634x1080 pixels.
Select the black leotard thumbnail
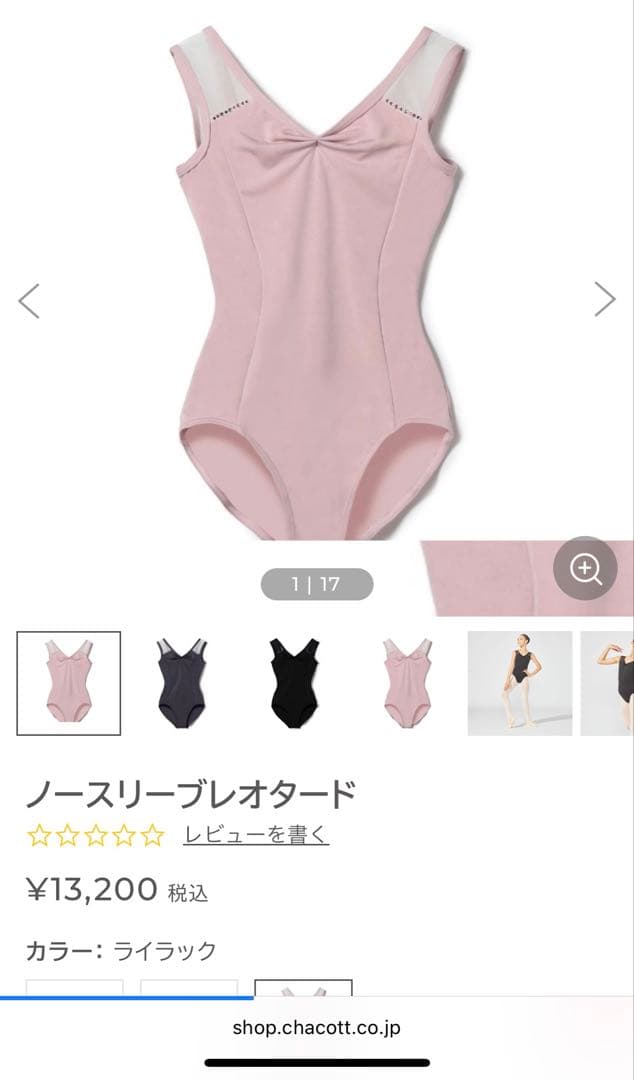(297, 683)
